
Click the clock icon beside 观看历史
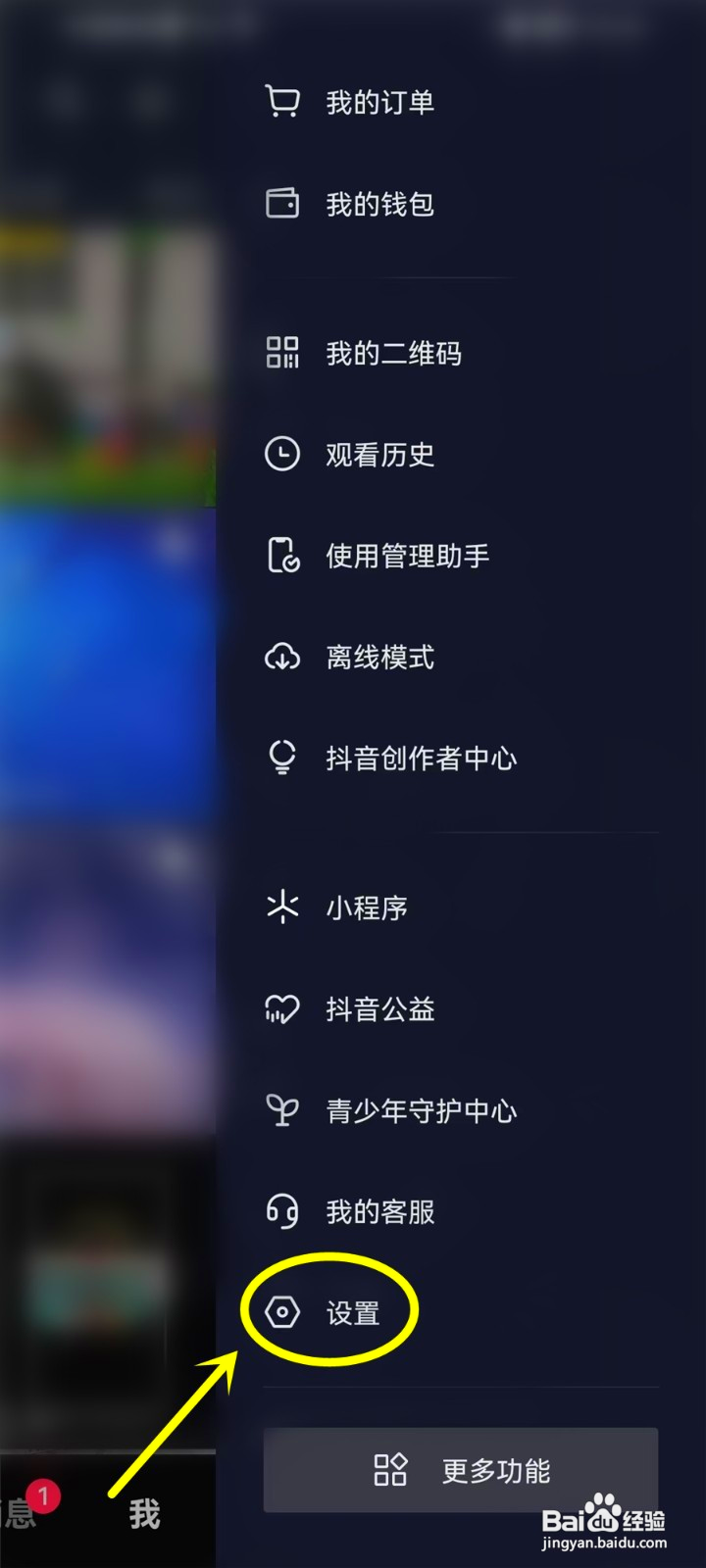[282, 454]
